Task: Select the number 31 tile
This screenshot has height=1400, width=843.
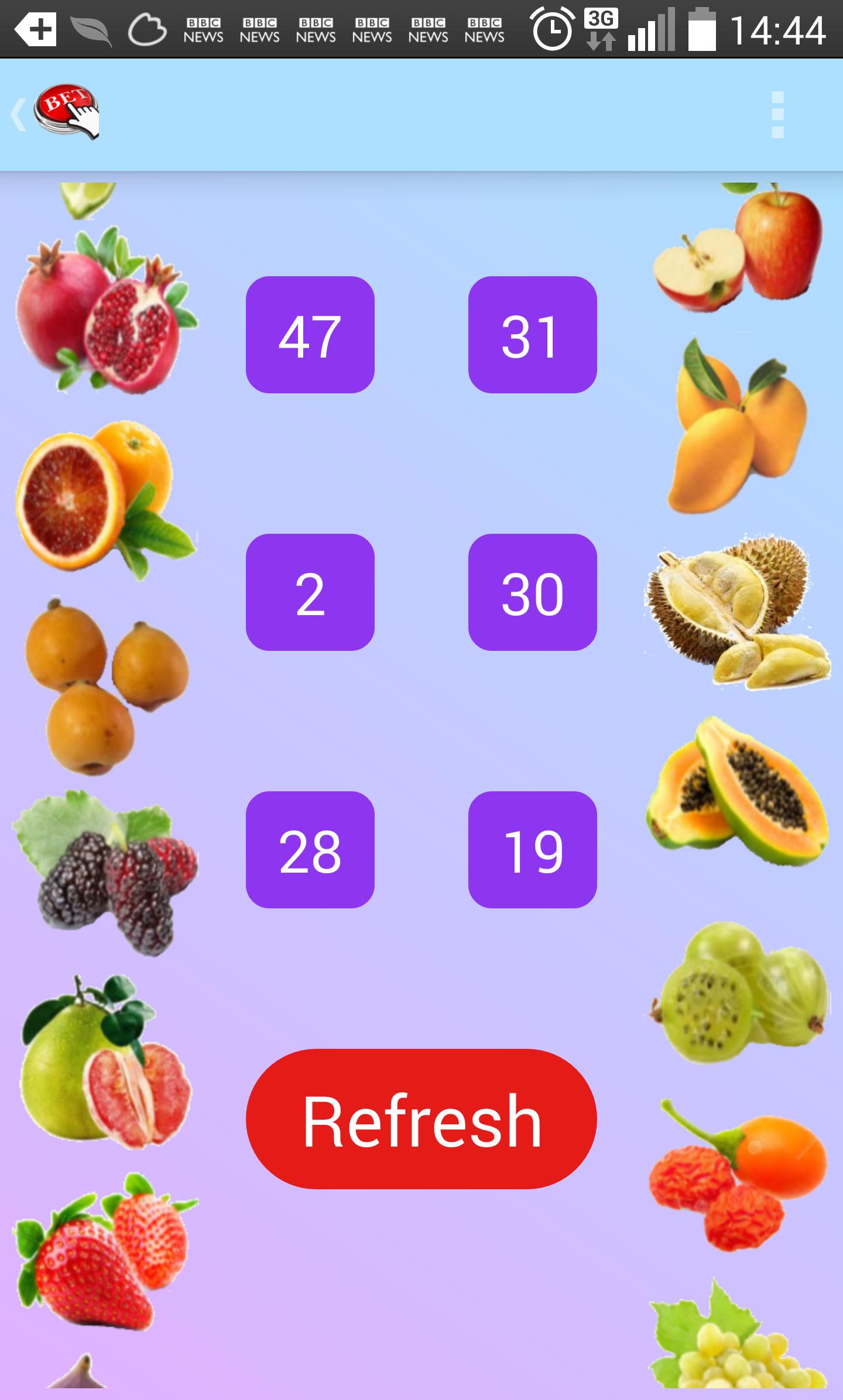Action: [532, 335]
